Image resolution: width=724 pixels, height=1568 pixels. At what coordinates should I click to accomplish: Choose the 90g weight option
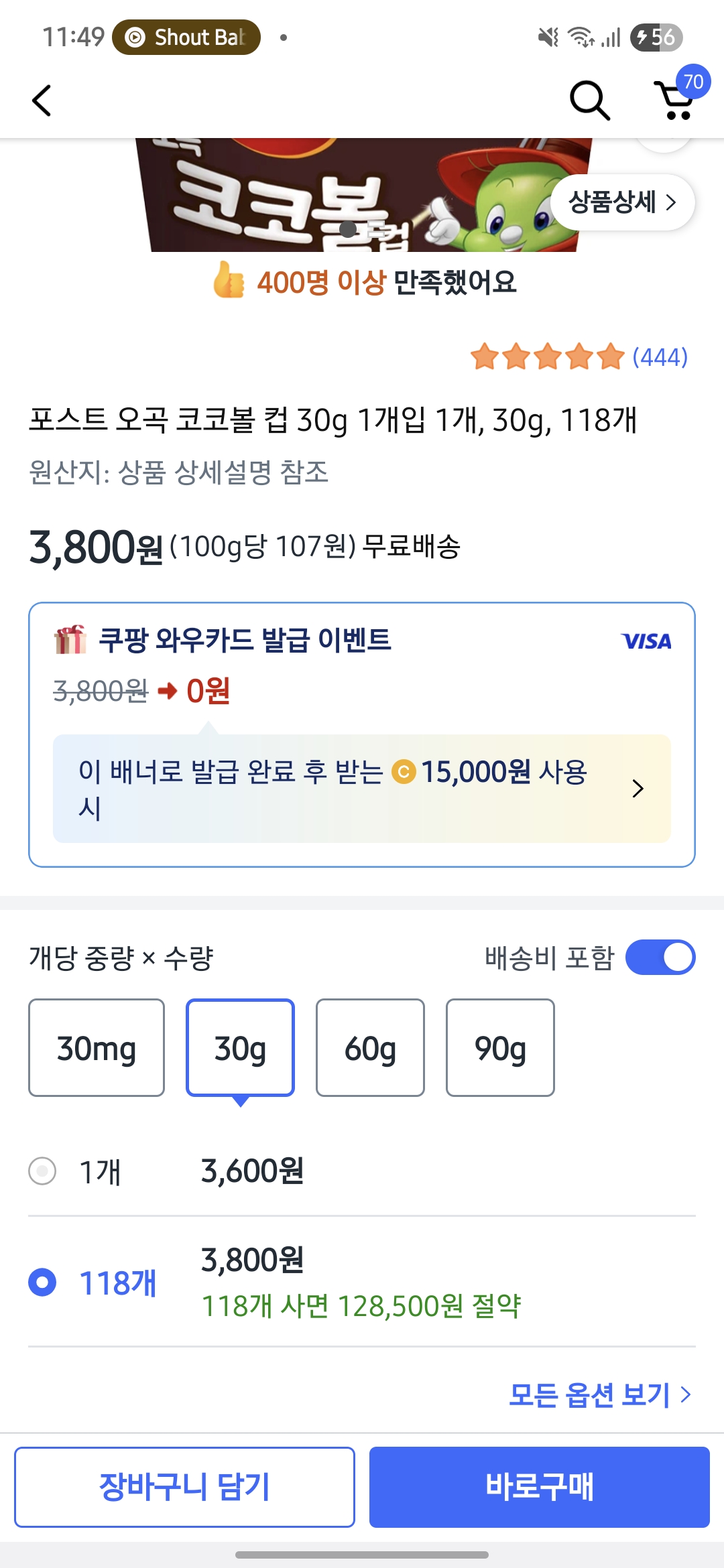tap(500, 1047)
